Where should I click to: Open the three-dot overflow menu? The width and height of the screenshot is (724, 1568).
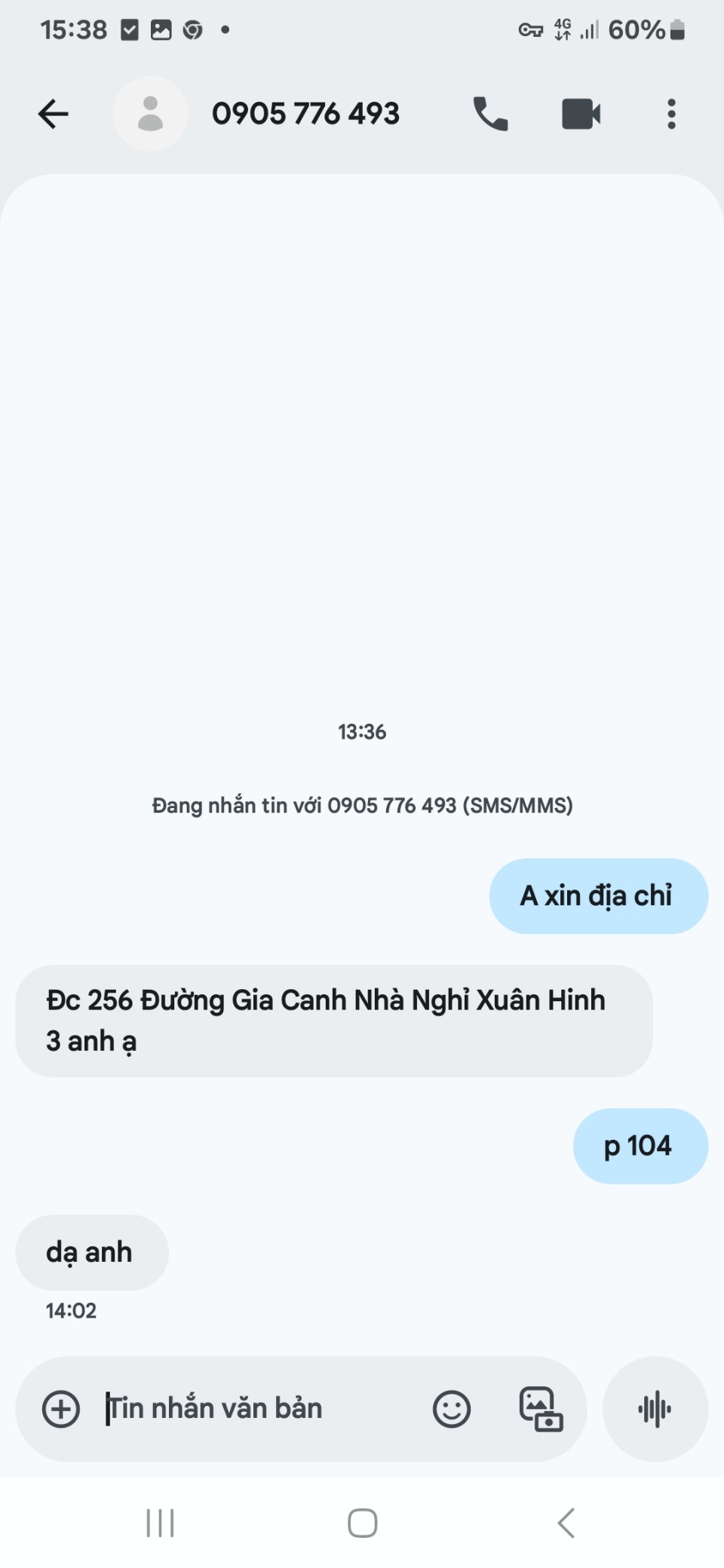[671, 115]
